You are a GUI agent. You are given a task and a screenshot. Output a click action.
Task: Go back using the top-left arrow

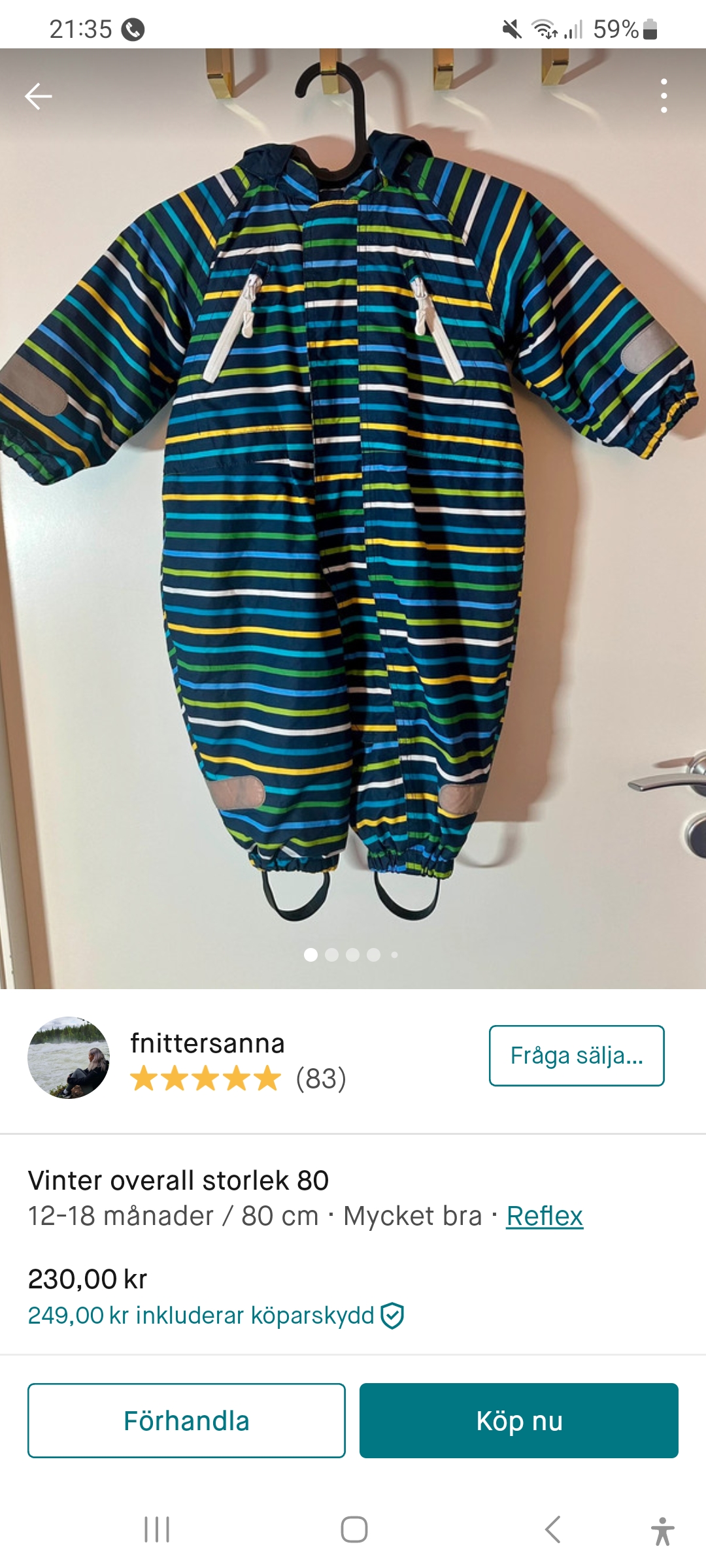coord(38,96)
